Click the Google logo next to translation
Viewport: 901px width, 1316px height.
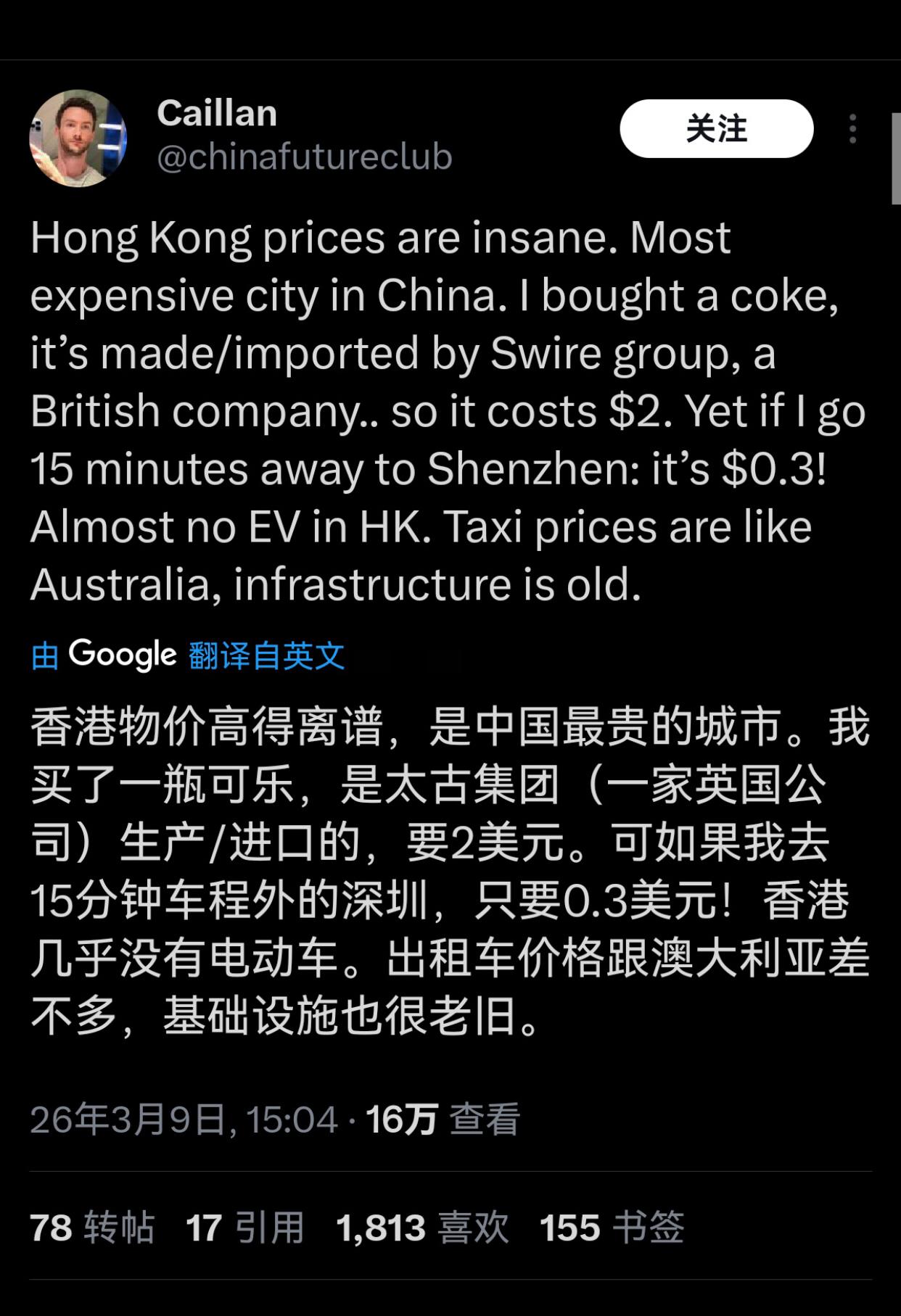[x=125, y=654]
